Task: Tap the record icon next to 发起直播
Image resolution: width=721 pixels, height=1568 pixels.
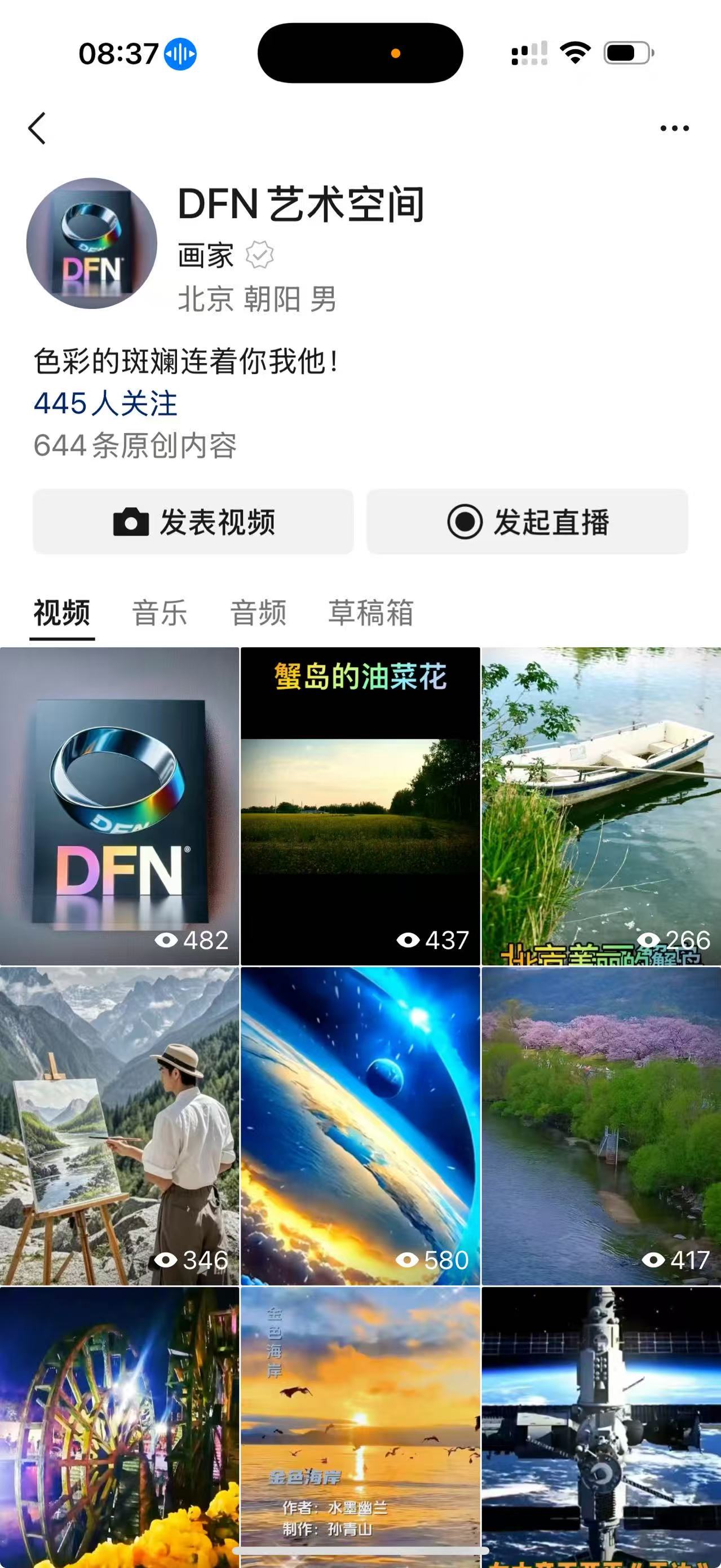Action: tap(466, 522)
